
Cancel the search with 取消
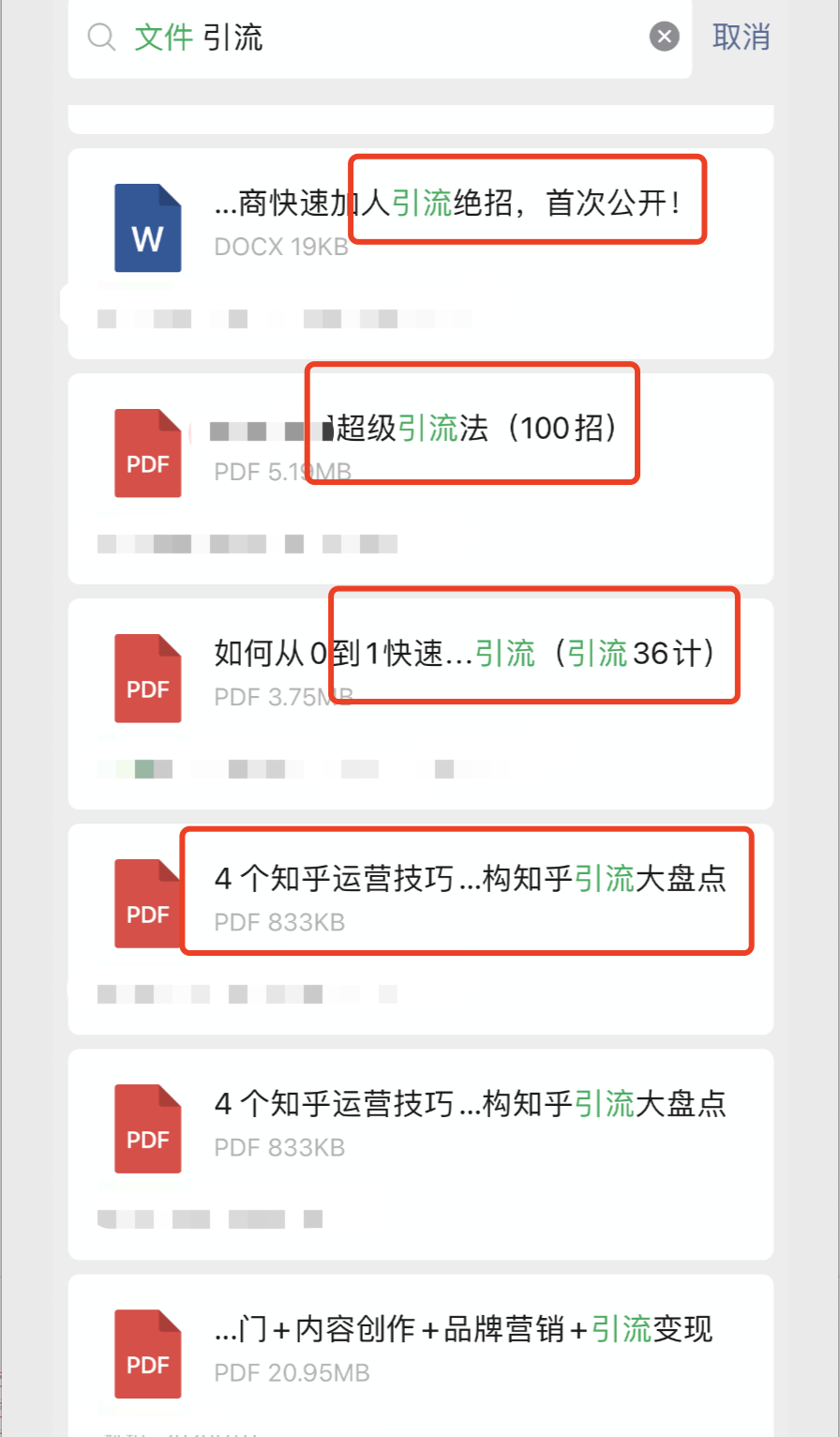click(x=741, y=38)
